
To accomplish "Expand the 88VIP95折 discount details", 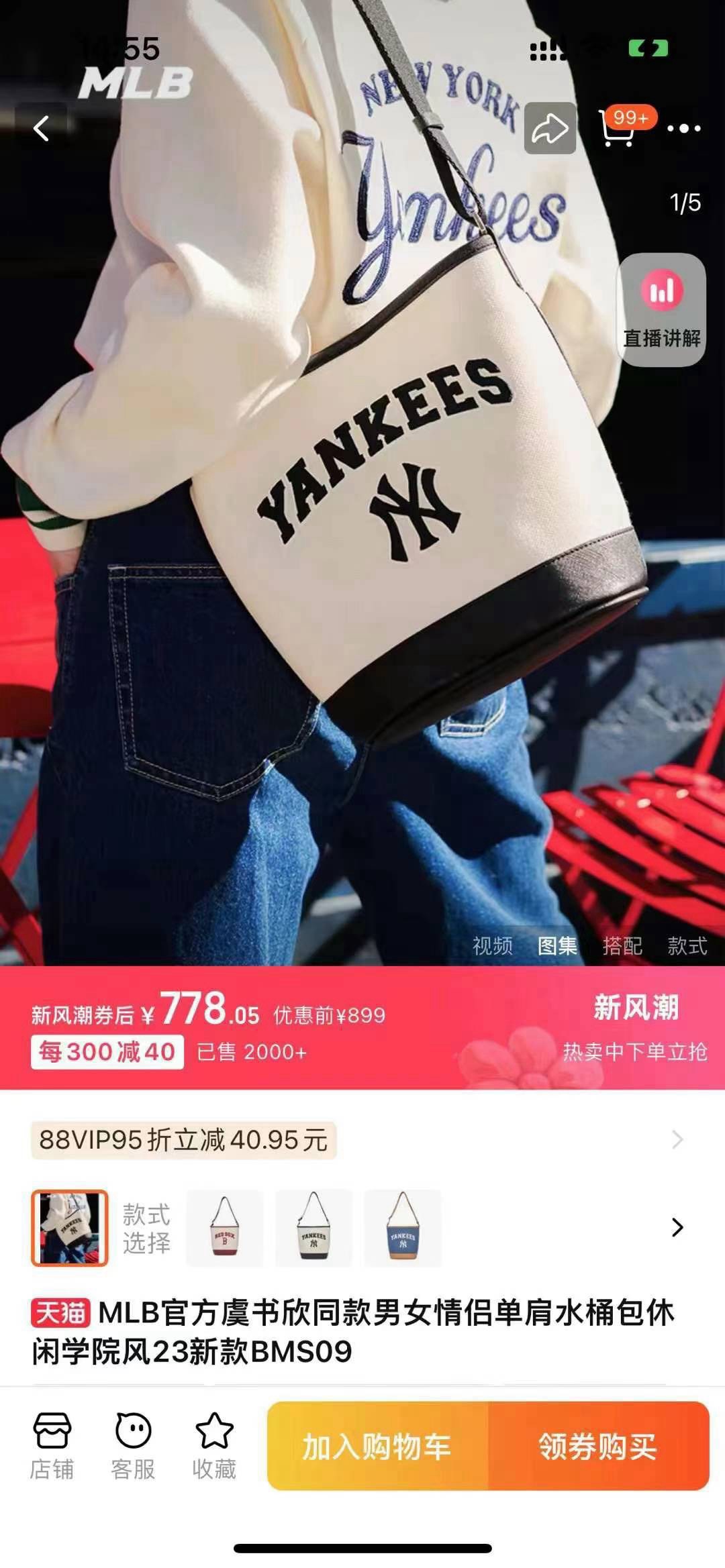I will [x=677, y=1139].
